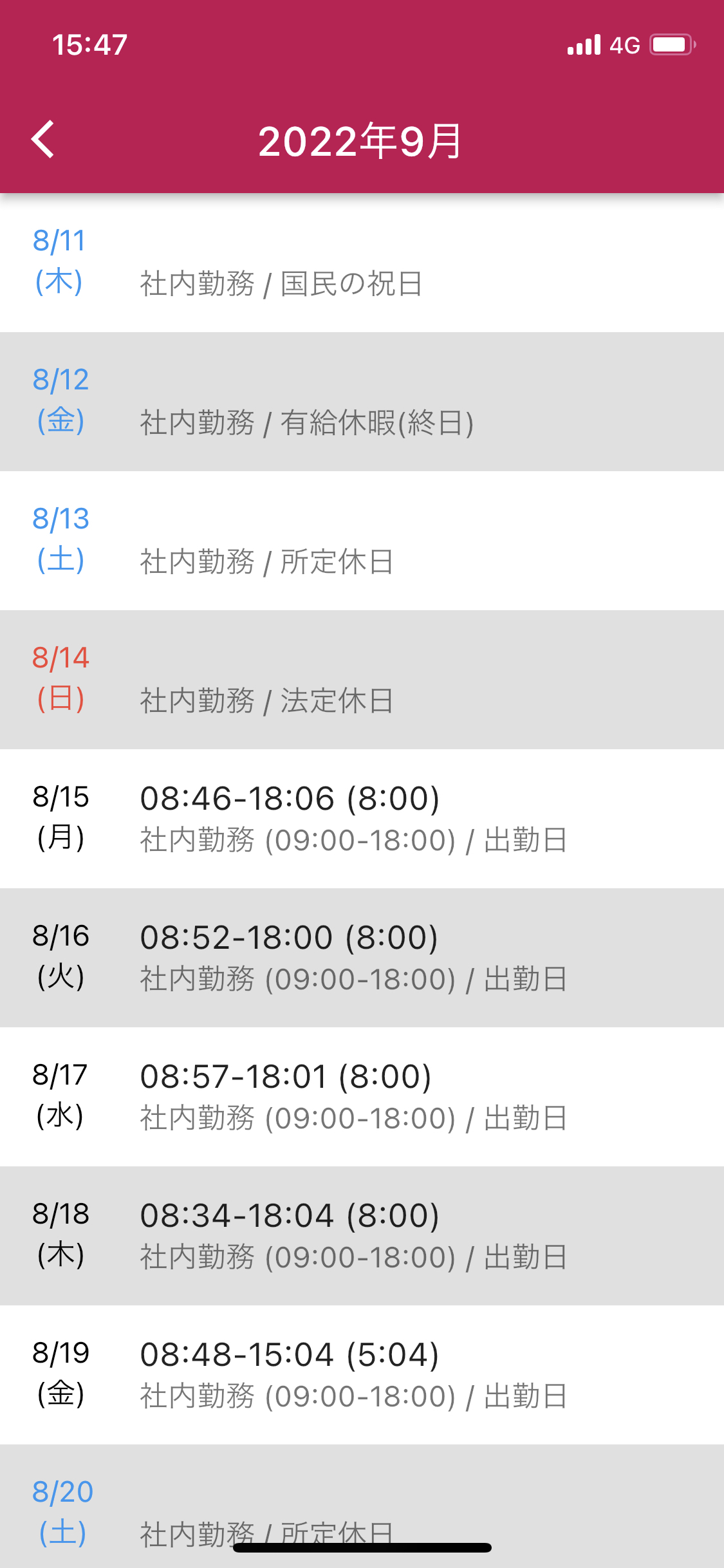Open the 8/15 record 08:46-18:06
724x1568 pixels.
(x=362, y=819)
